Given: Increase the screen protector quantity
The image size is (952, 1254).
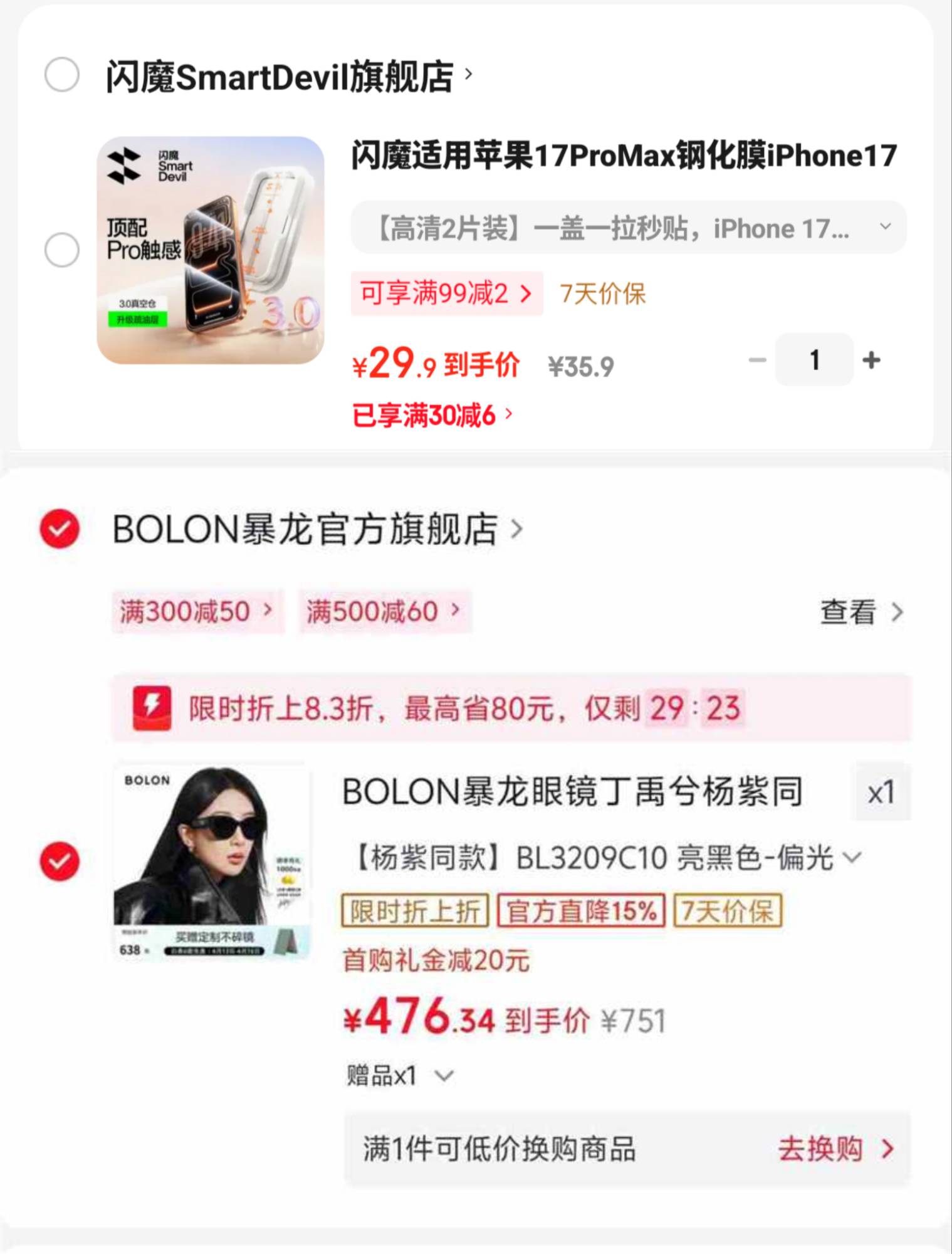Looking at the screenshot, I should (871, 361).
